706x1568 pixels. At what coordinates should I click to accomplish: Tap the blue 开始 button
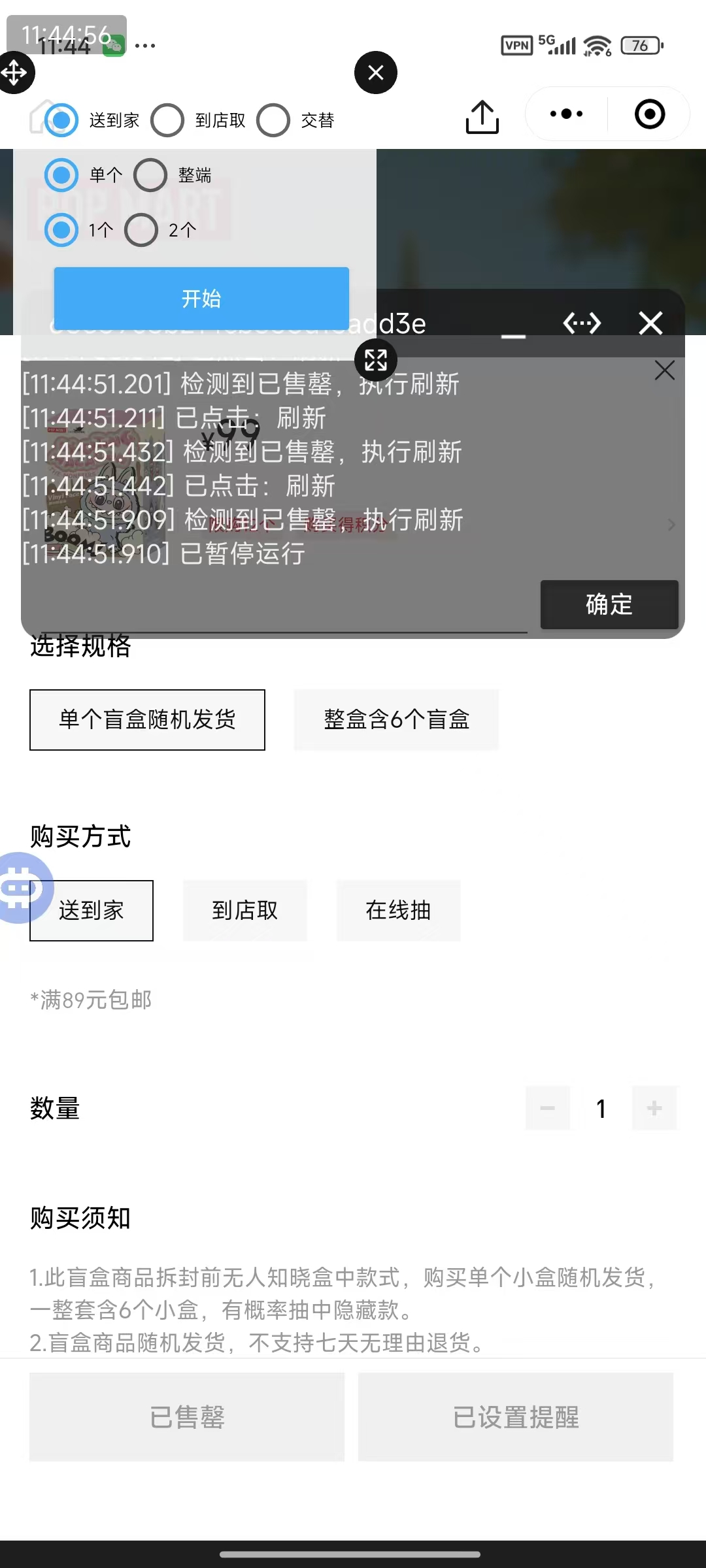coord(201,298)
